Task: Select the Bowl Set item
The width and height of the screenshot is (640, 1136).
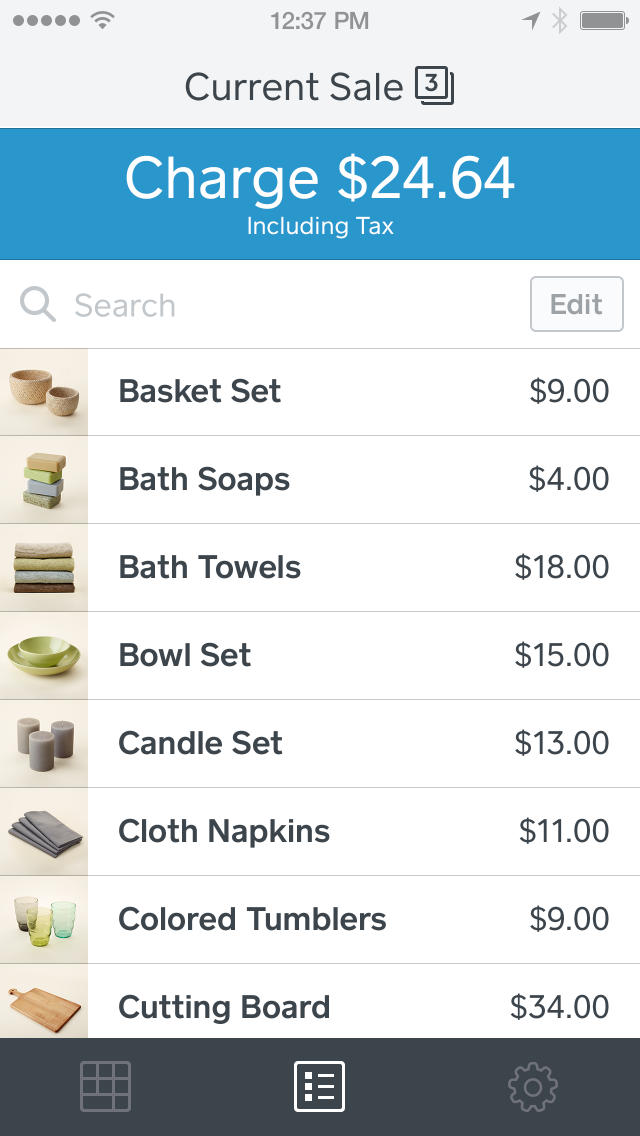Action: tap(320, 656)
